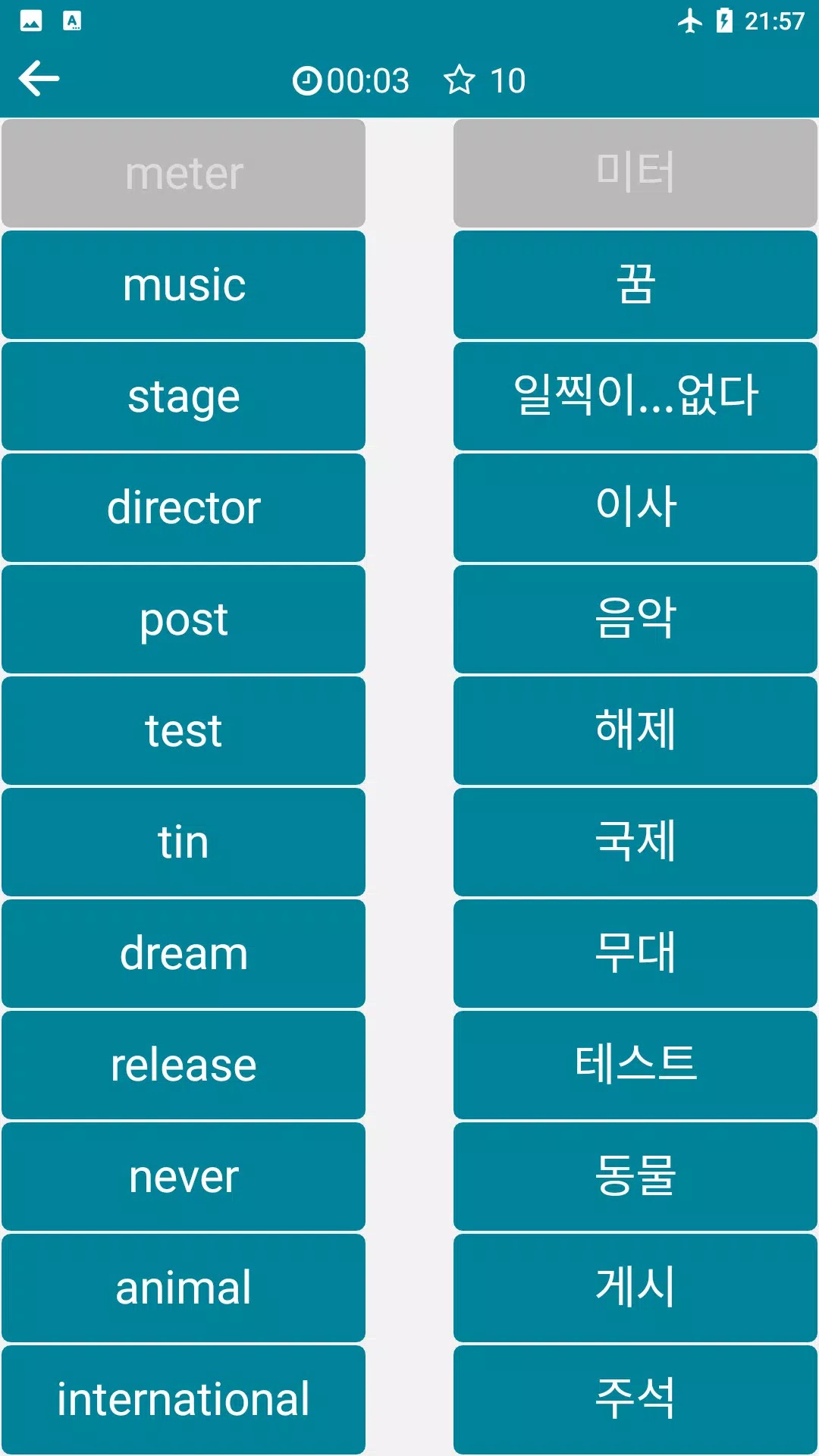Viewport: 819px width, 1456px height.
Task: Select the 'release' word button
Action: tap(184, 1065)
